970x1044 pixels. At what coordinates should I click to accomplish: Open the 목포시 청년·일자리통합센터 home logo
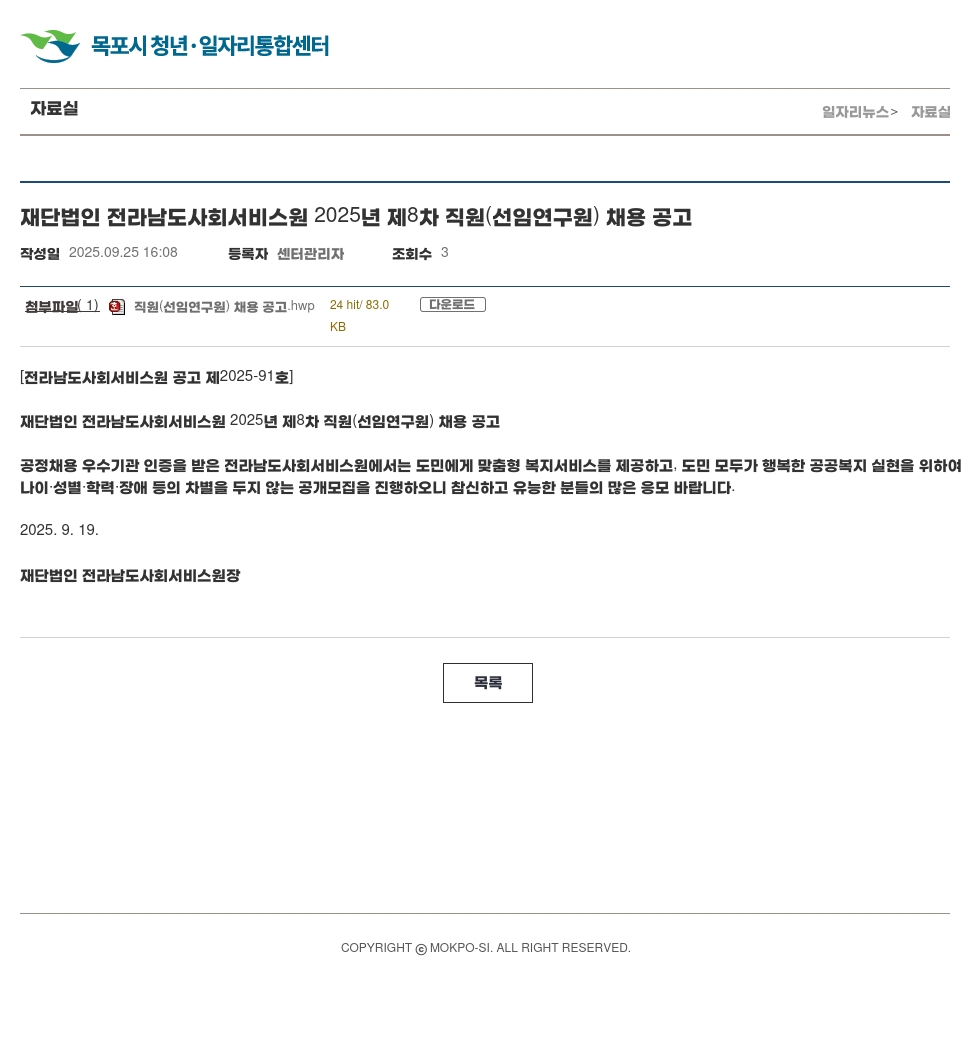coord(175,46)
